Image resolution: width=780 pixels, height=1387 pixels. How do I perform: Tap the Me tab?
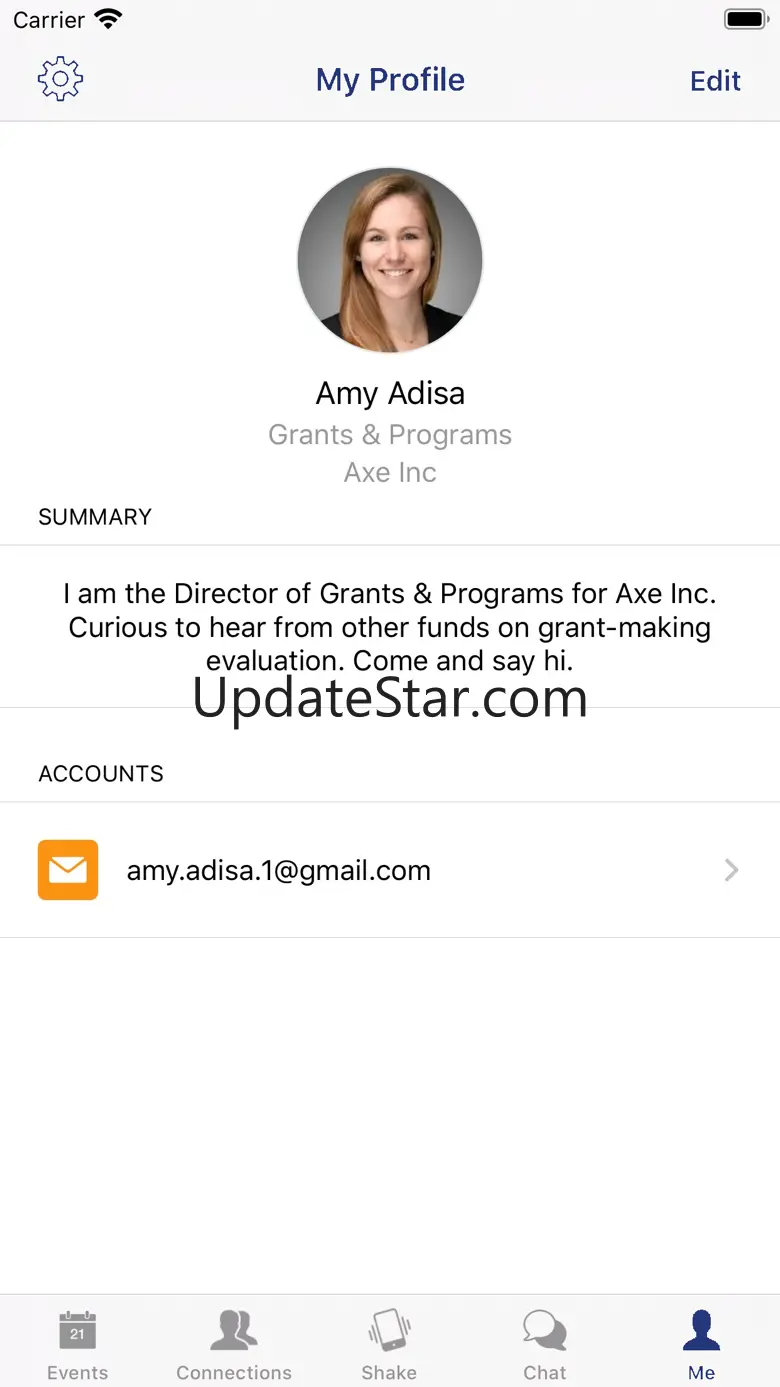(x=701, y=1345)
